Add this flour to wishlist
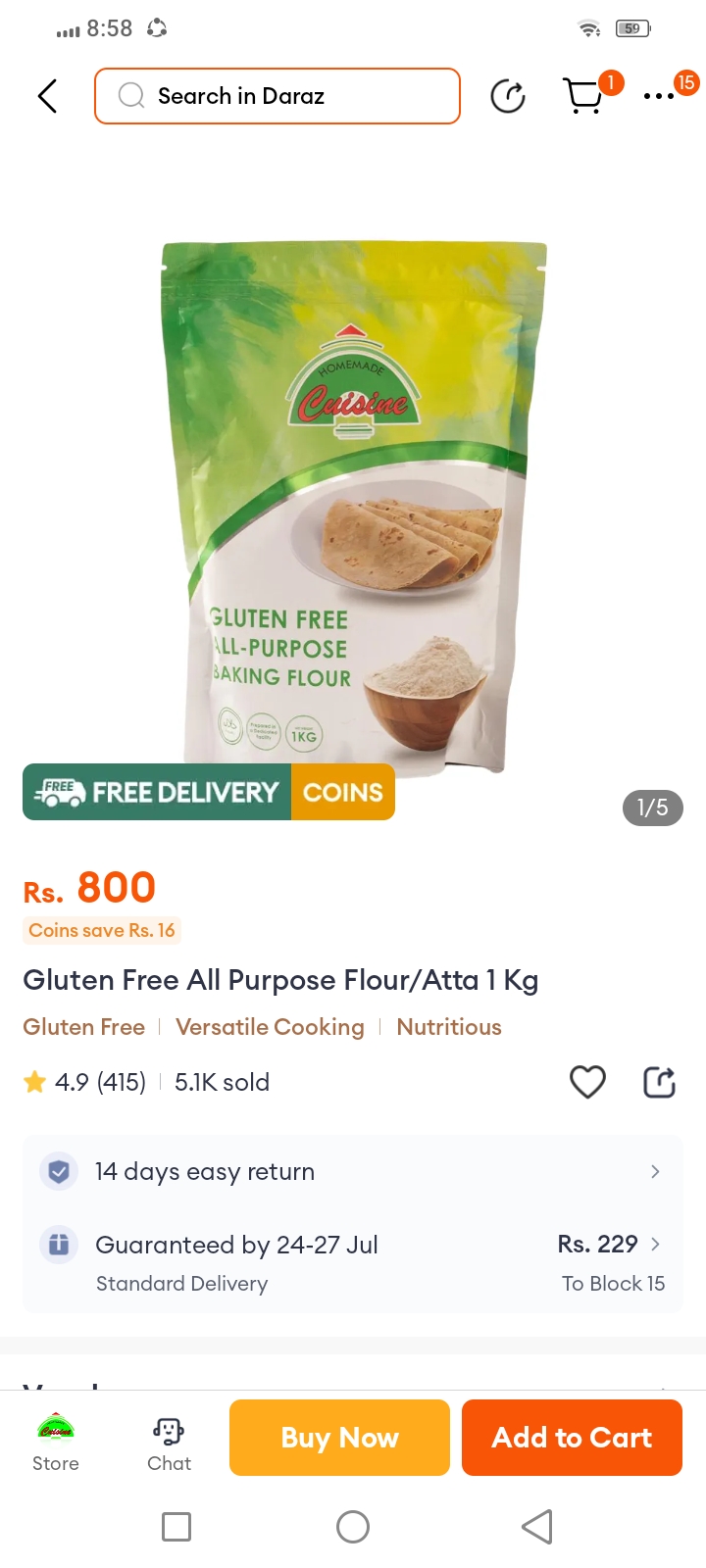This screenshot has height=1568, width=706. tap(587, 1082)
